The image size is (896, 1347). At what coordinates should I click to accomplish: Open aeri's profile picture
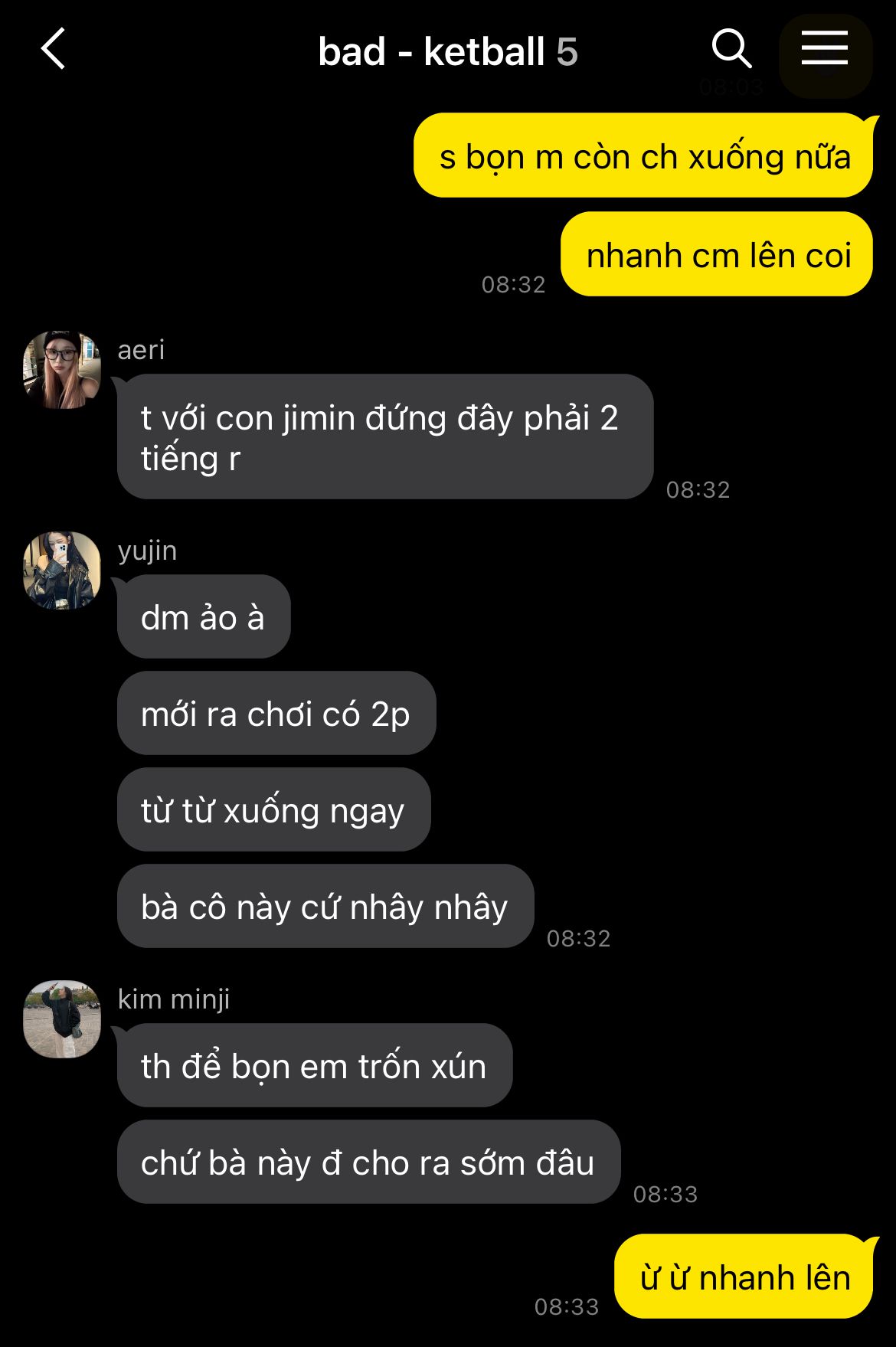[x=62, y=370]
